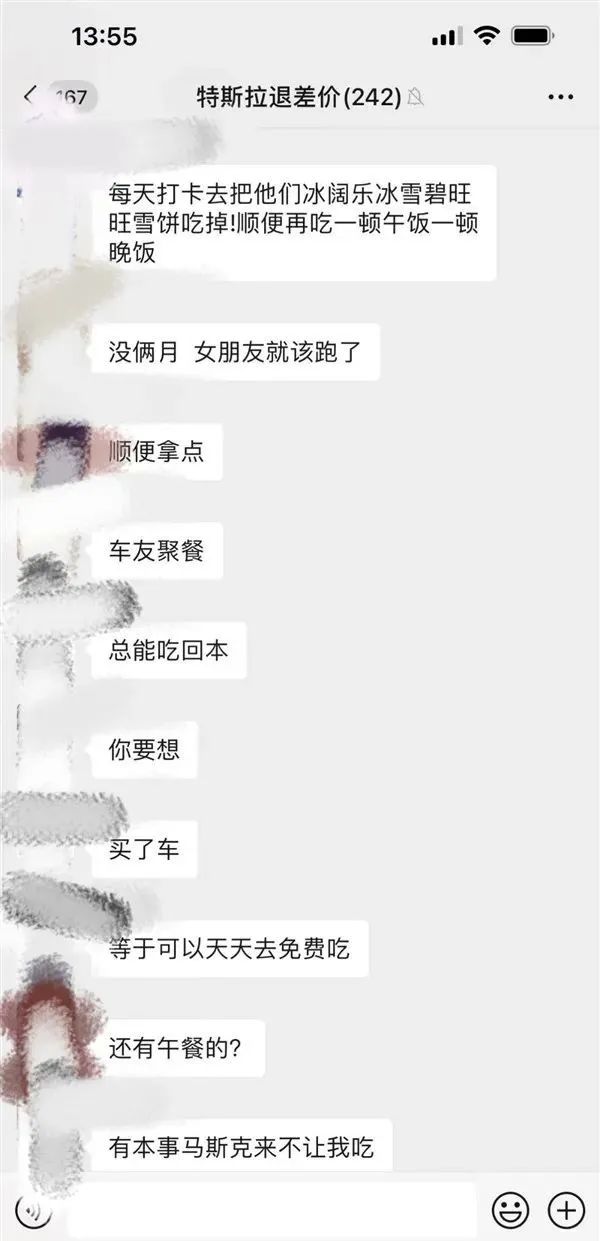Open the emoji picker
Image resolution: width=600 pixels, height=1241 pixels.
tap(510, 1211)
